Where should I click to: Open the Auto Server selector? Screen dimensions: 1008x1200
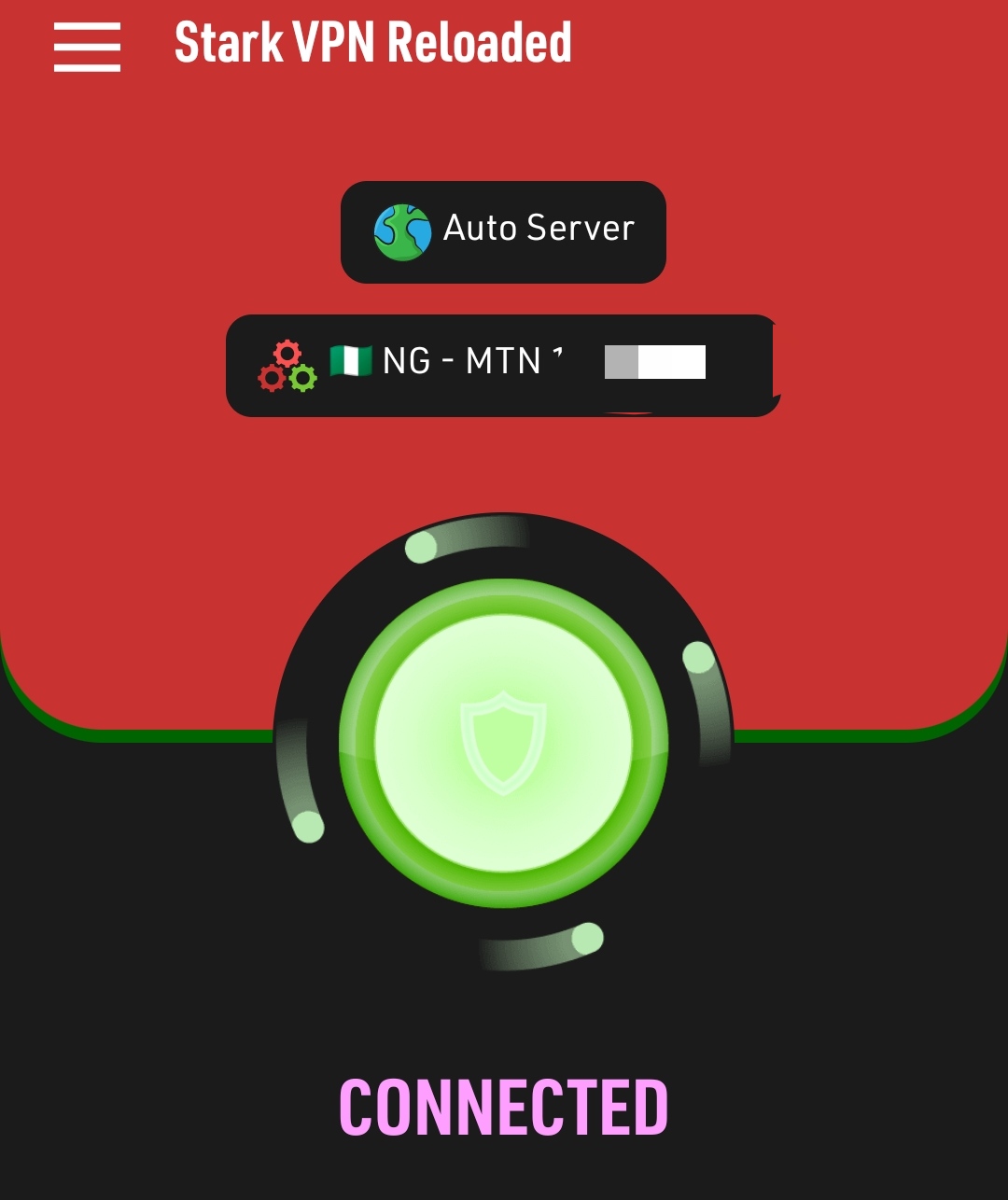(x=503, y=231)
